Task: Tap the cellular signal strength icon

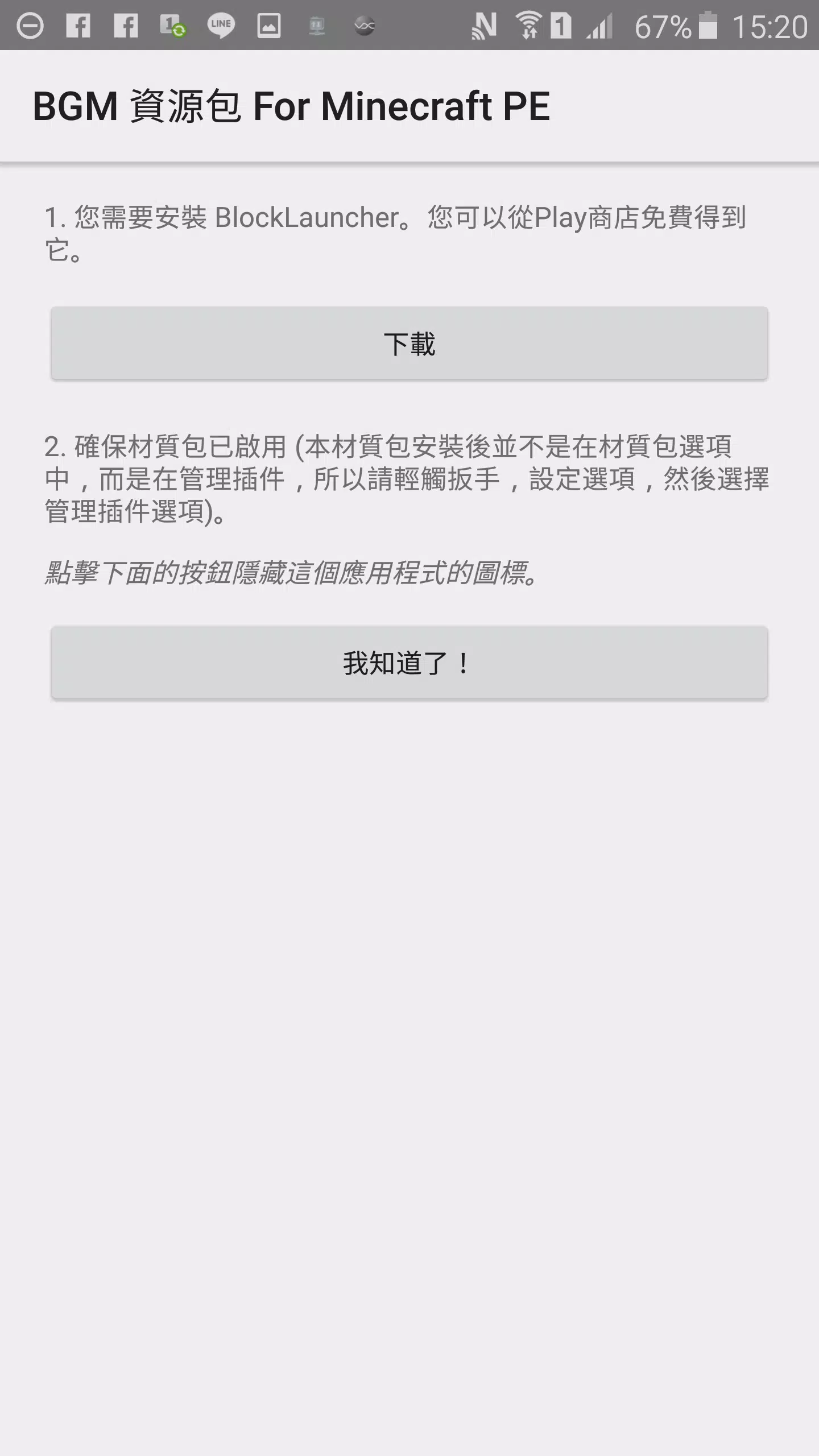Action: point(599,26)
